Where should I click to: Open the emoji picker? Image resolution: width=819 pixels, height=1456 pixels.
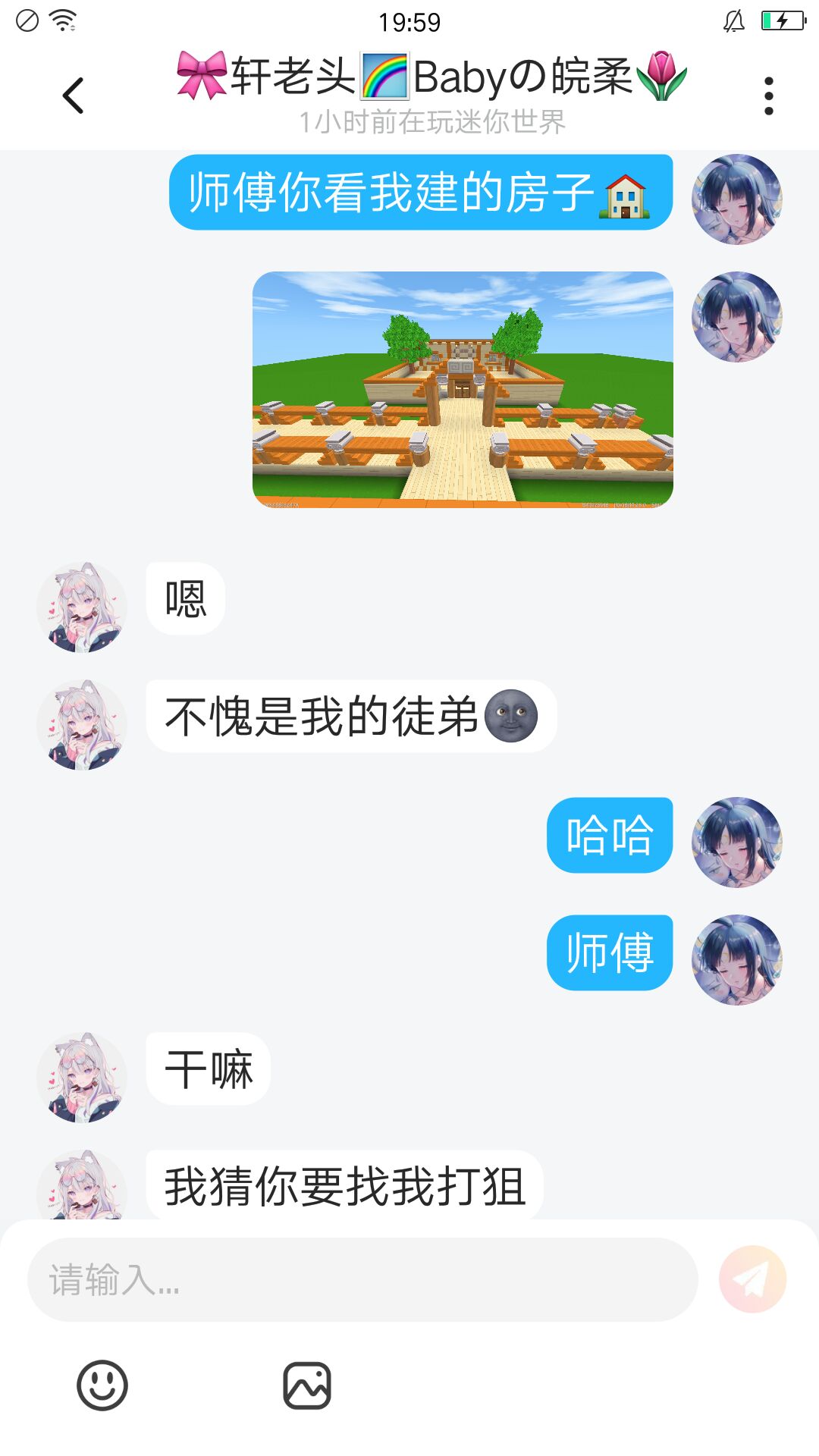pyautogui.click(x=102, y=1385)
